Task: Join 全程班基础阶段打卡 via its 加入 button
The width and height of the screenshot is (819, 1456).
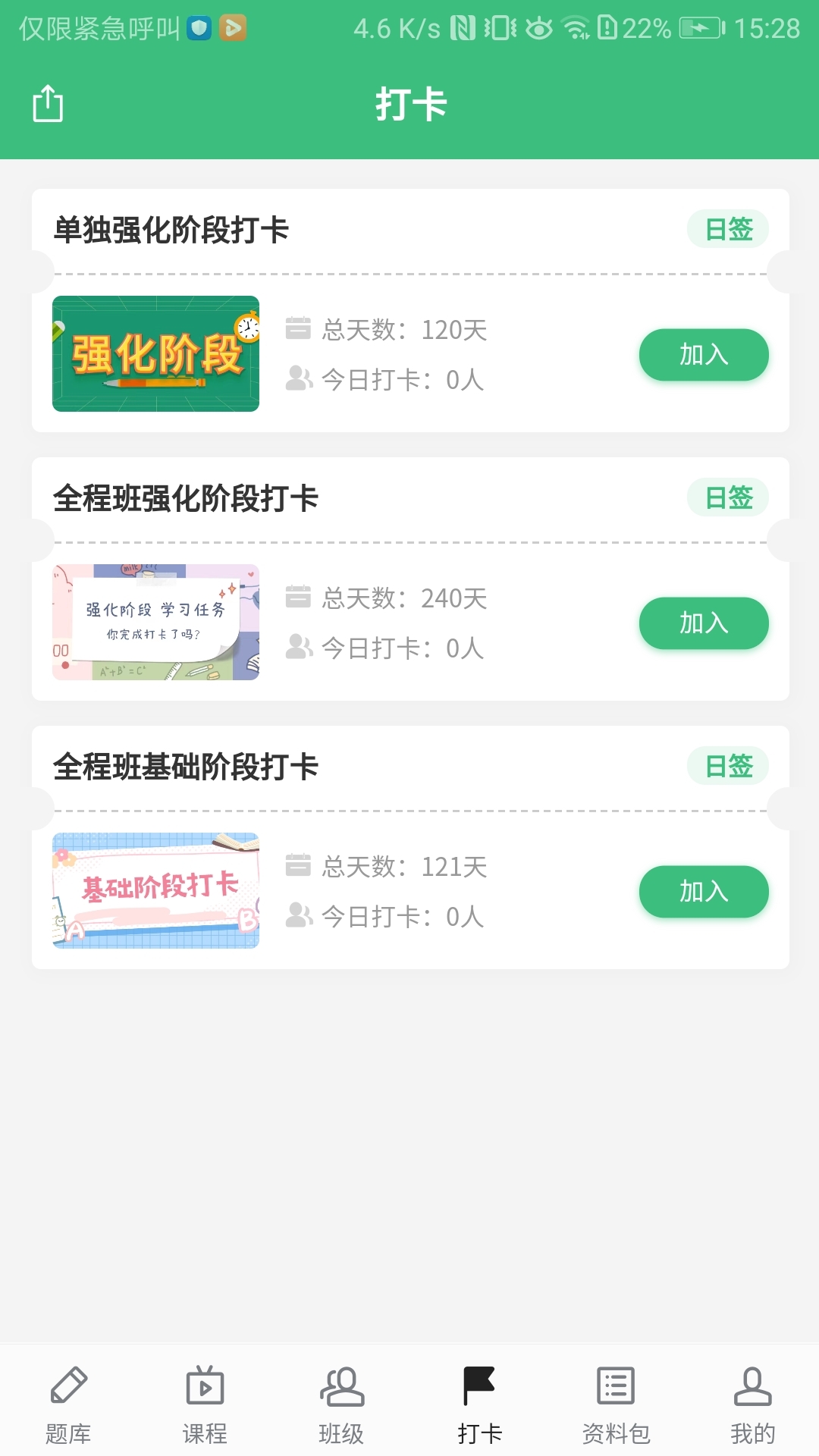Action: click(x=703, y=892)
